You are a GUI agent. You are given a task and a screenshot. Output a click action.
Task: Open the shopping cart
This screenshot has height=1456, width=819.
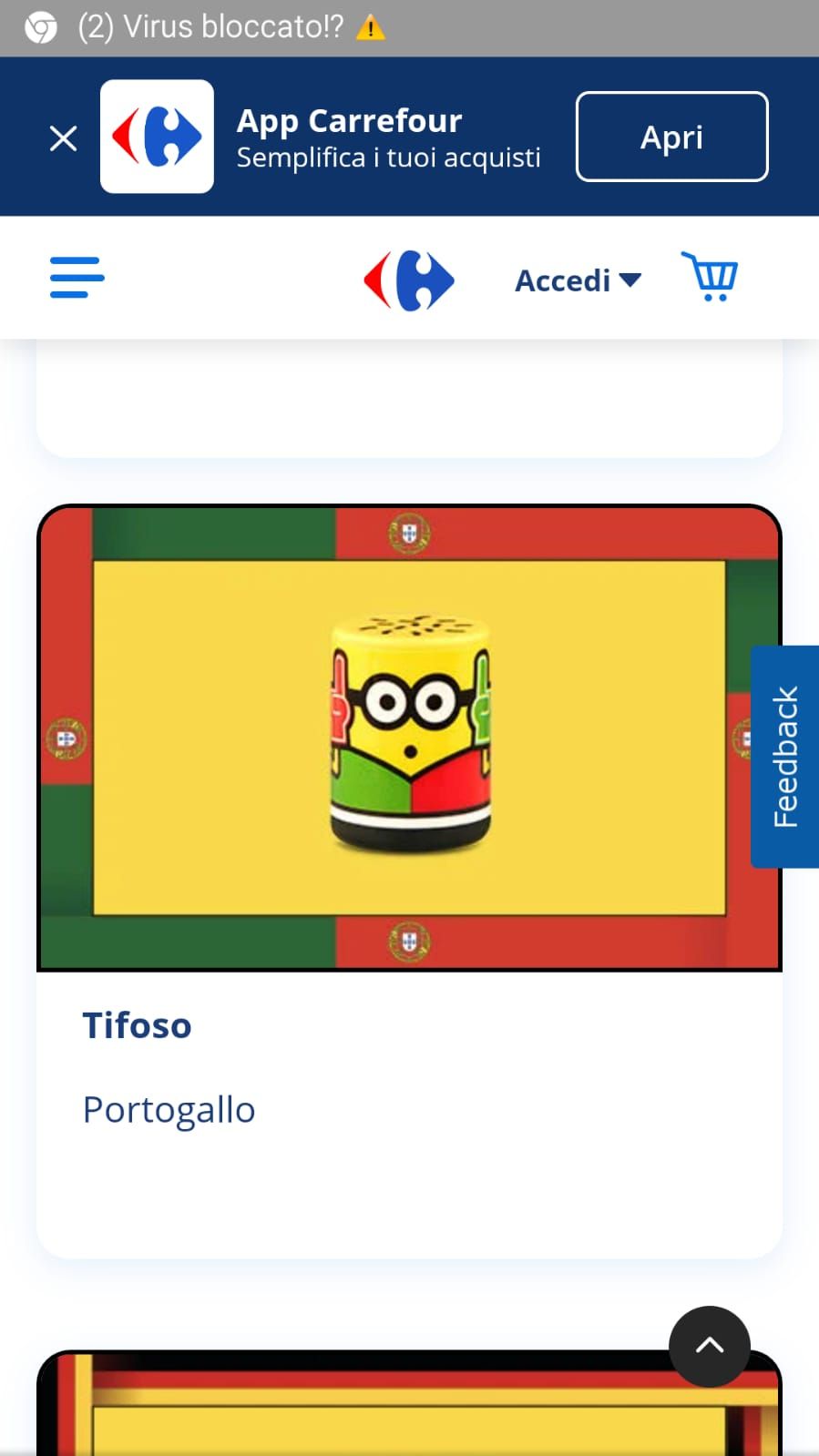click(710, 277)
